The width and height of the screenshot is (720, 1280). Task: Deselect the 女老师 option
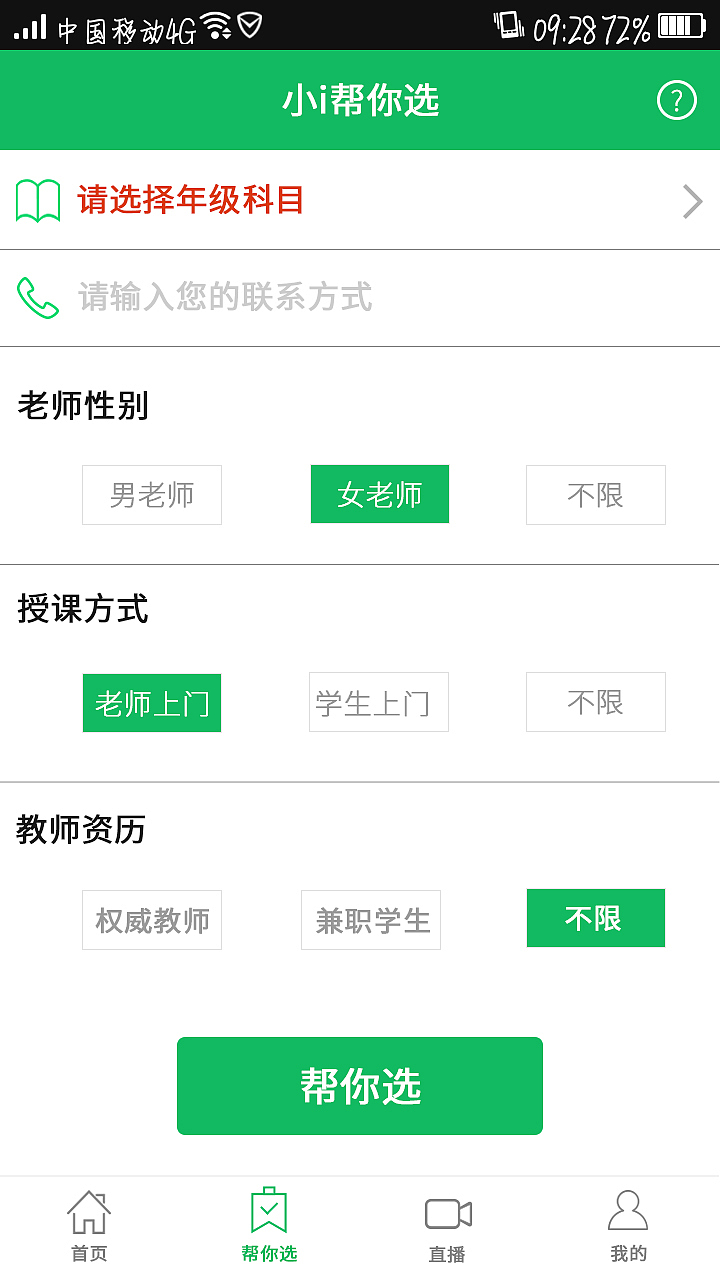click(379, 494)
